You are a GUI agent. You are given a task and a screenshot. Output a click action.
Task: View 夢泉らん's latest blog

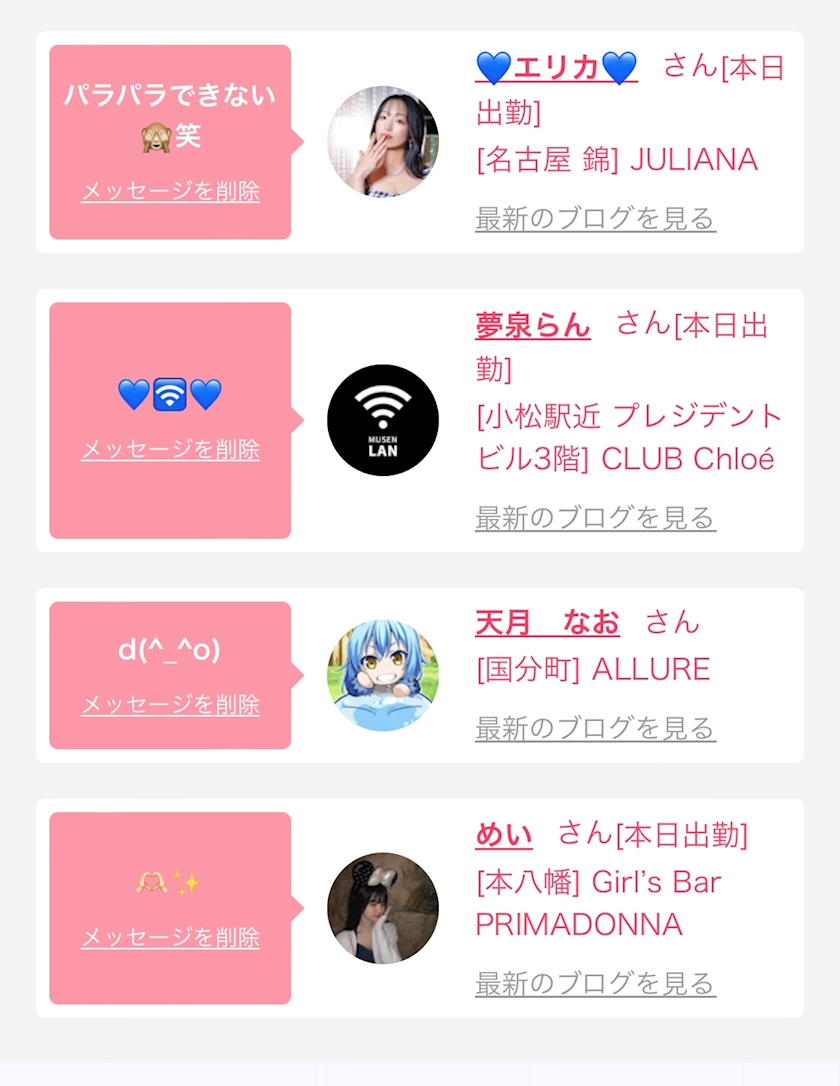point(595,517)
